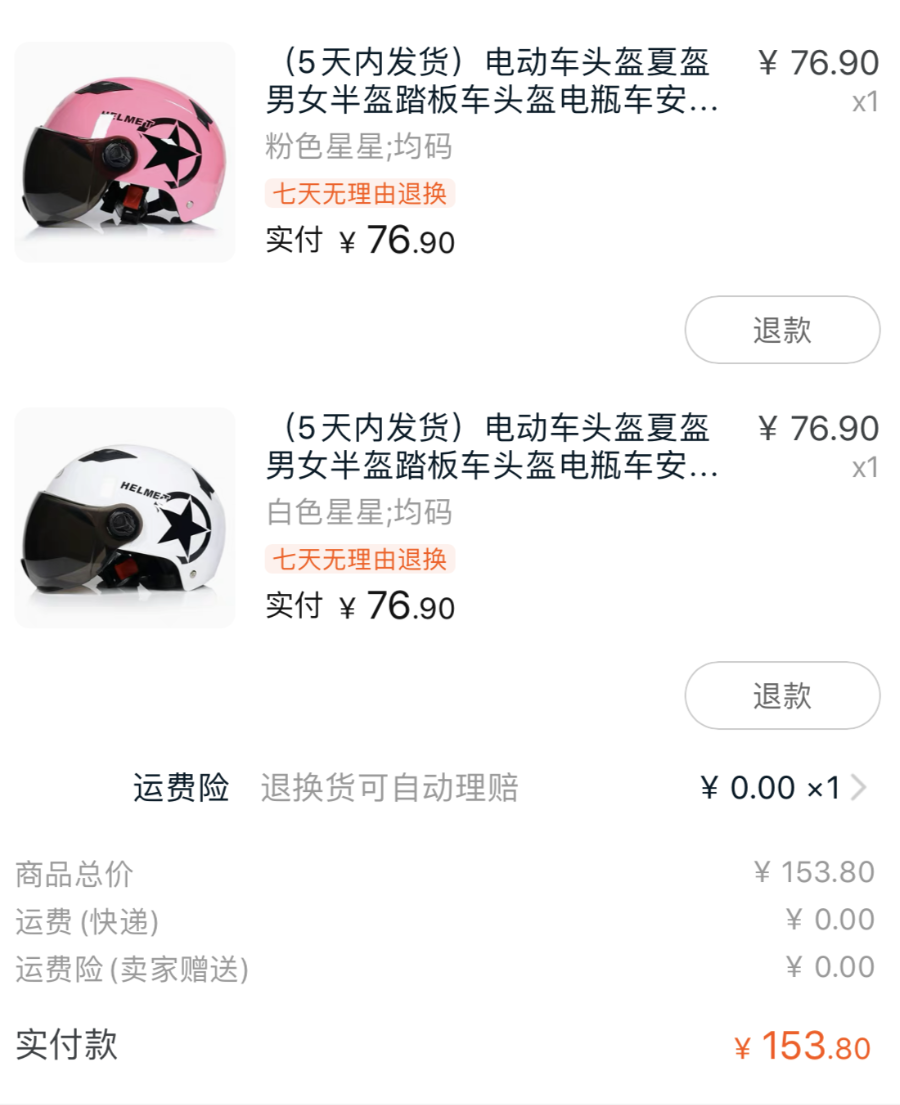Request refund for the white star helmet
This screenshot has width=900, height=1105.
coord(782,696)
